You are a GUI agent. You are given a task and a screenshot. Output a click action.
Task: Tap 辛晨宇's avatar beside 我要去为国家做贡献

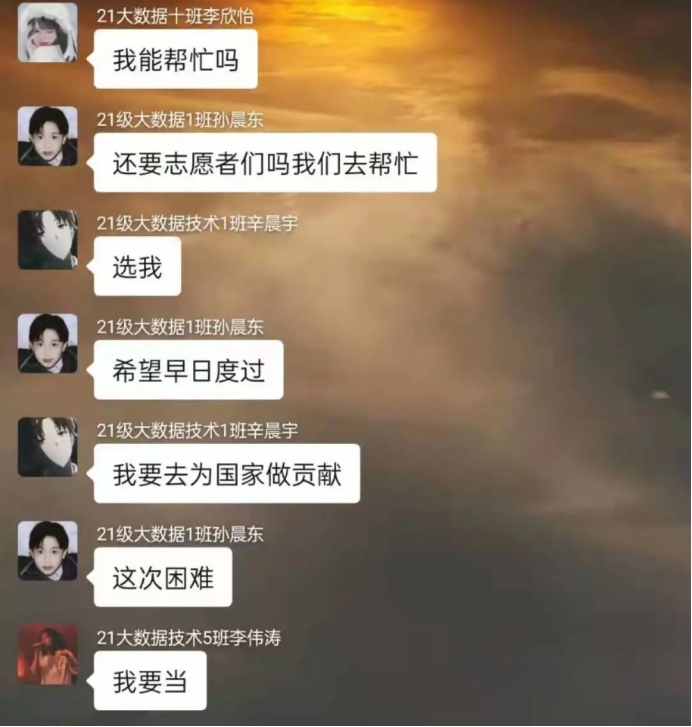point(47,447)
